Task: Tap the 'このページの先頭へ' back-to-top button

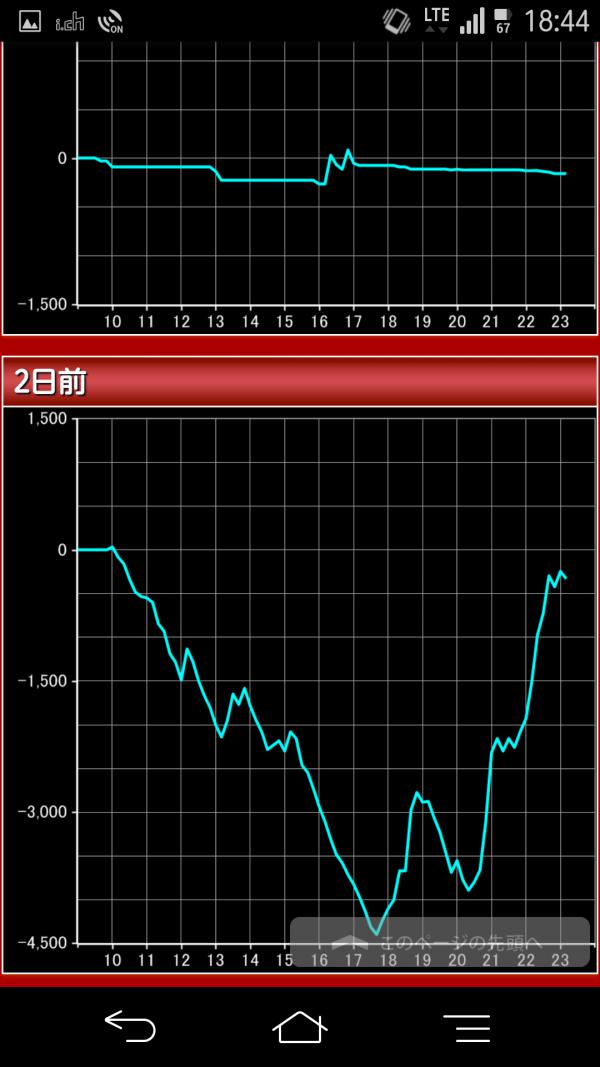Action: point(440,942)
